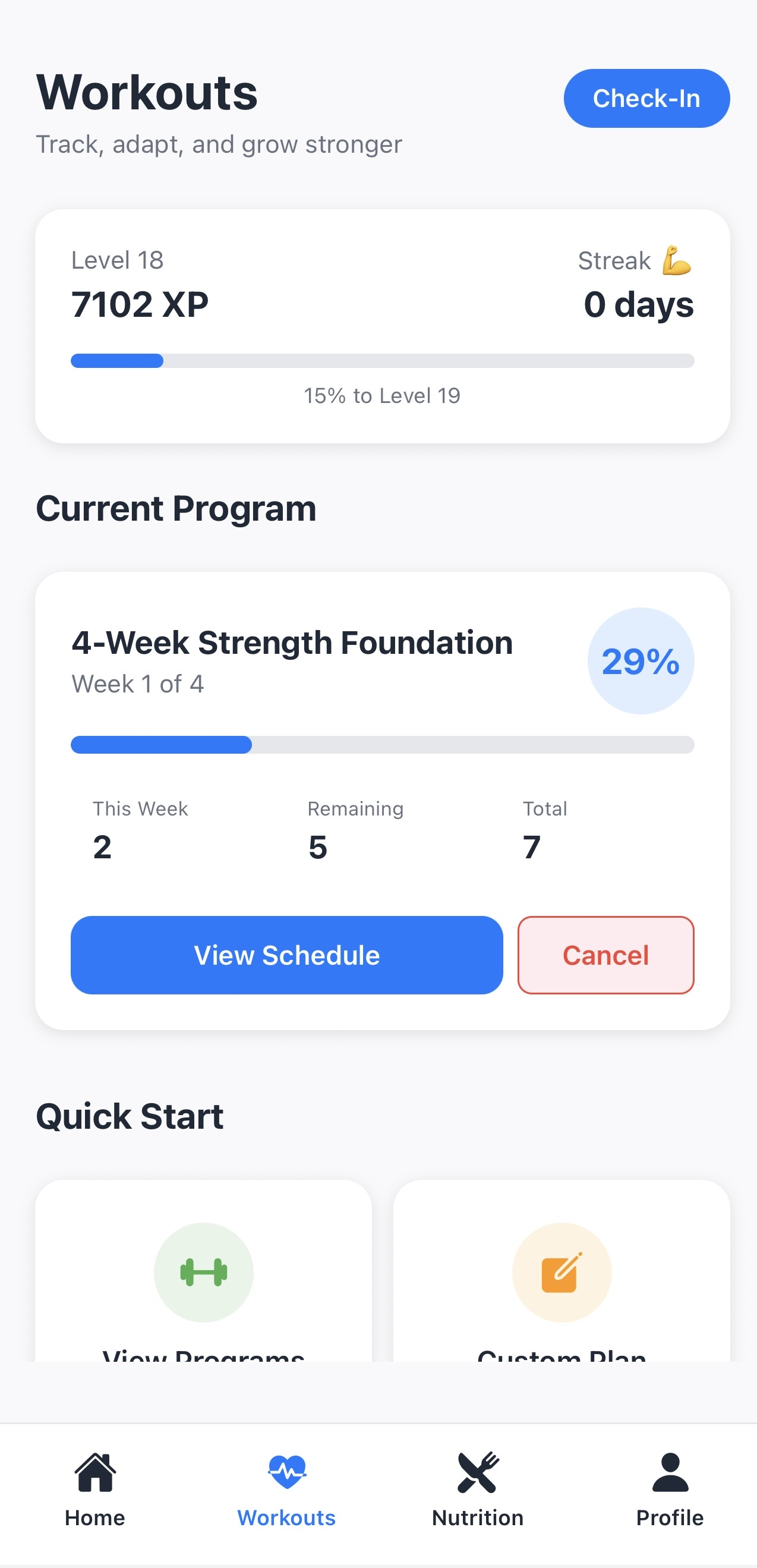Tap the flexed bicep streak emoji

coord(676,260)
